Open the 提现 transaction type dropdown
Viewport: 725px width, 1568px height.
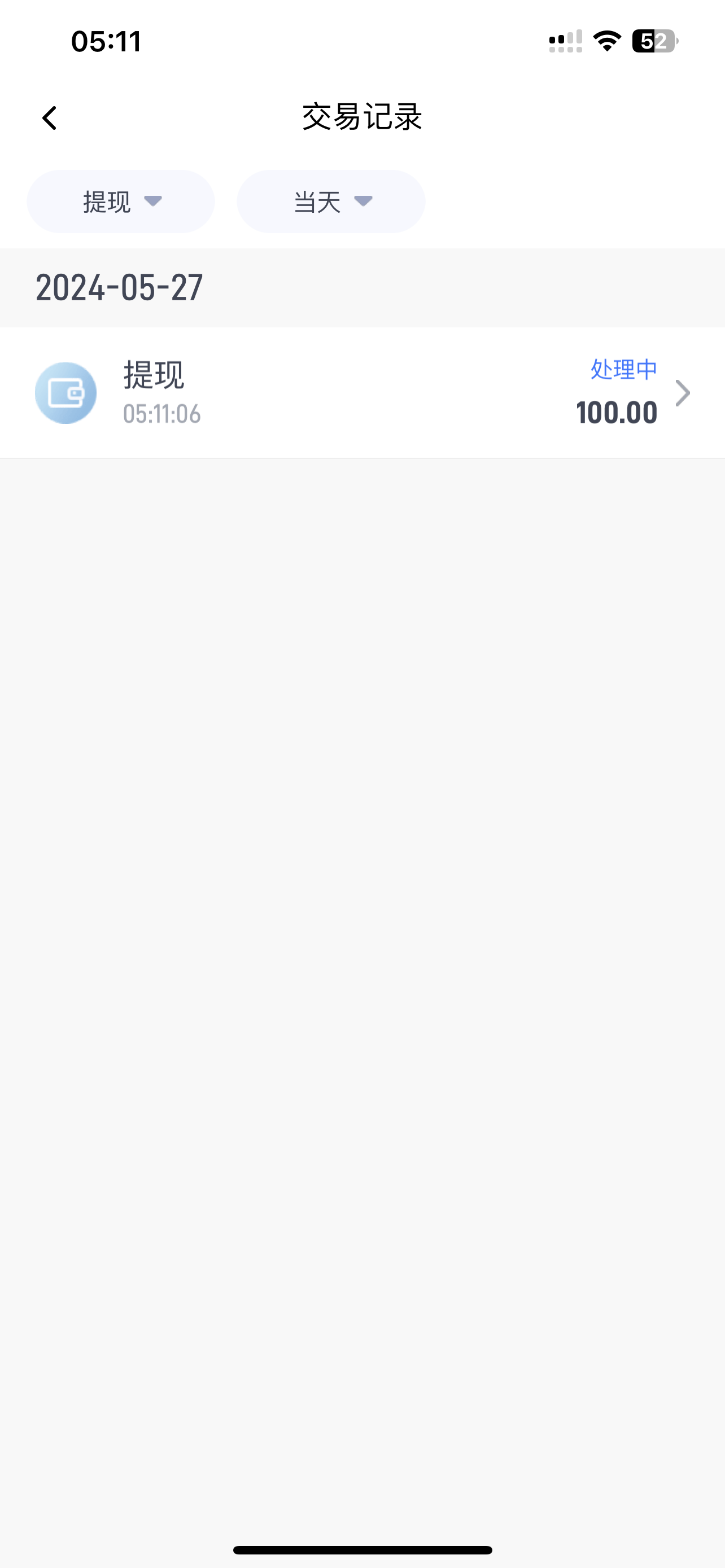[x=120, y=202]
